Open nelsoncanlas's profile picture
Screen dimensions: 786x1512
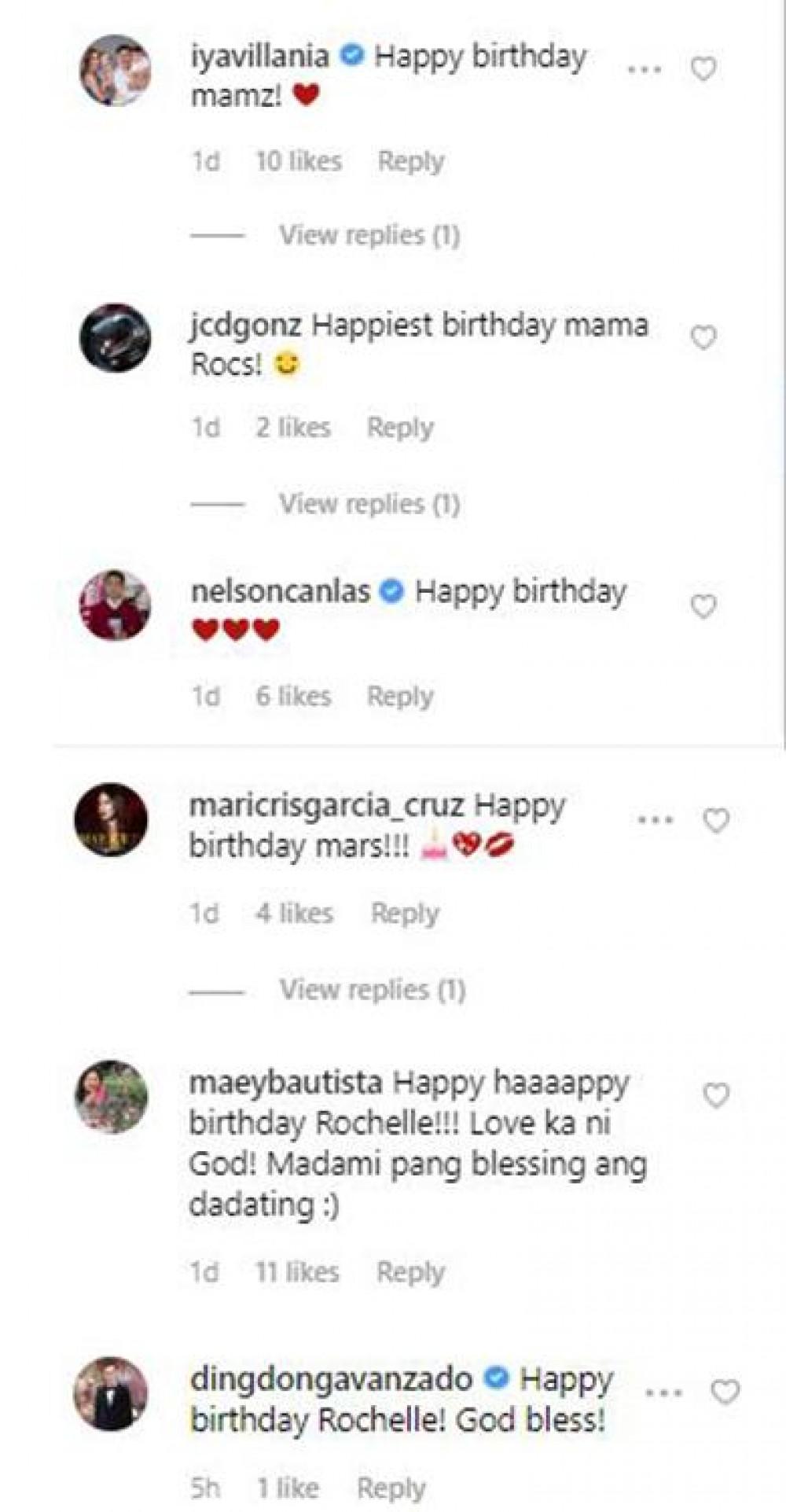[115, 605]
